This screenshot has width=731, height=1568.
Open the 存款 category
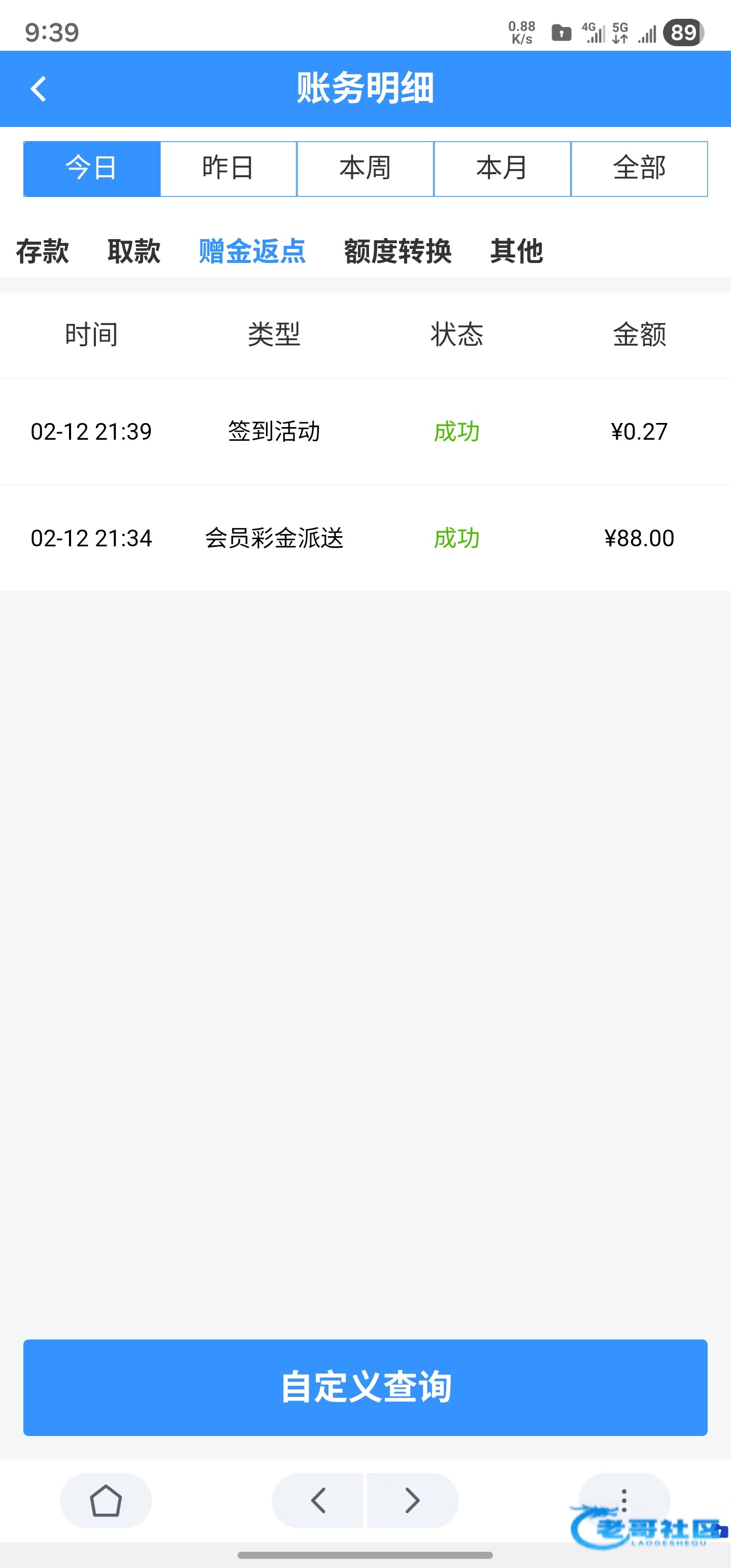coord(43,251)
